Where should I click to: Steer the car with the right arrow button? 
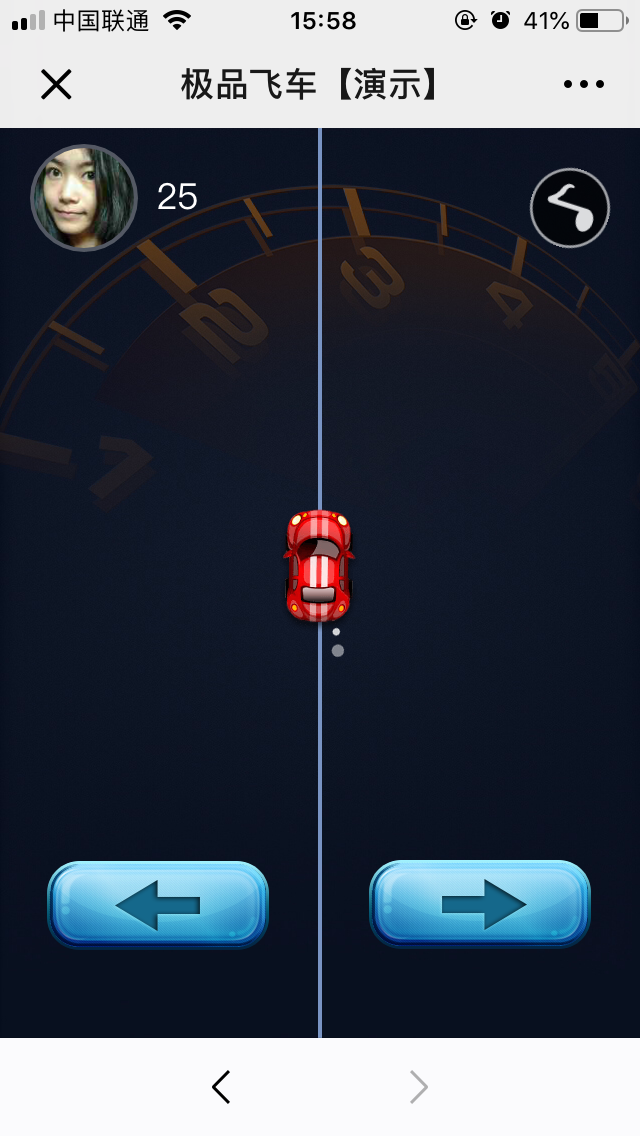[x=480, y=904]
